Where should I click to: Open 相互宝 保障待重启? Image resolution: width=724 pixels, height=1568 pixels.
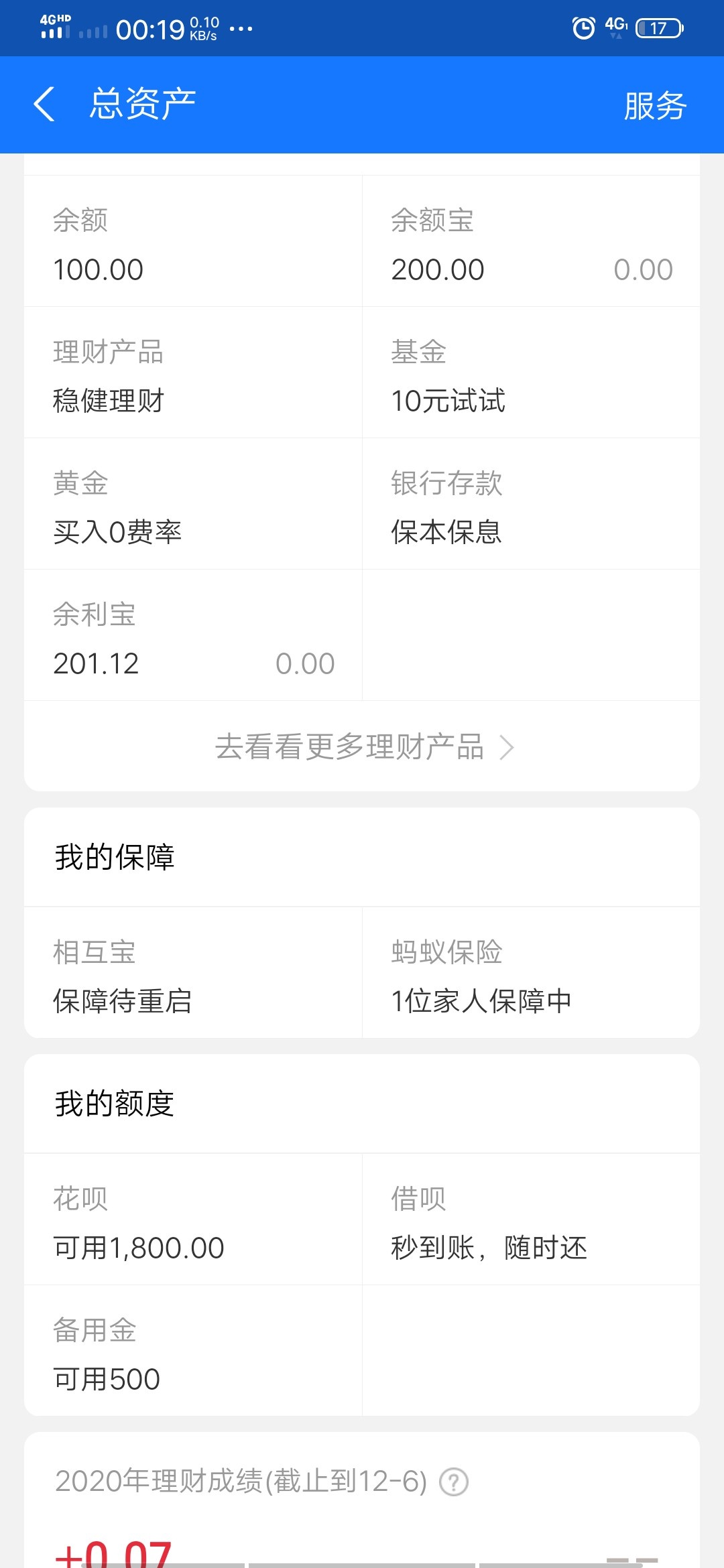tap(193, 973)
